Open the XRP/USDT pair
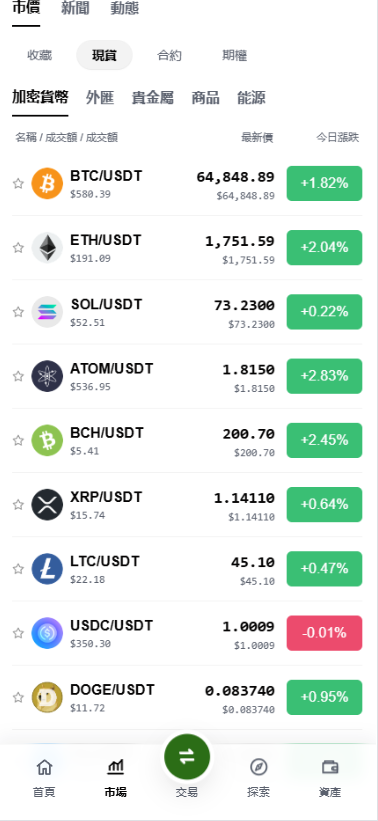The image size is (378, 821). (187, 505)
